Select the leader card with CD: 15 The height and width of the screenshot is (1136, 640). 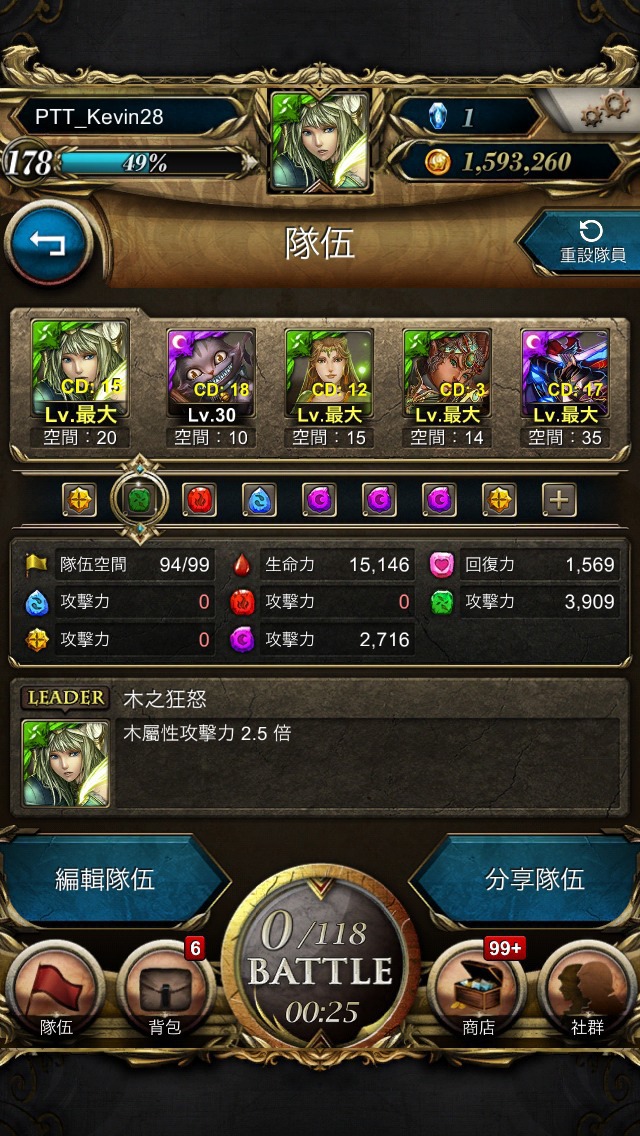point(80,383)
